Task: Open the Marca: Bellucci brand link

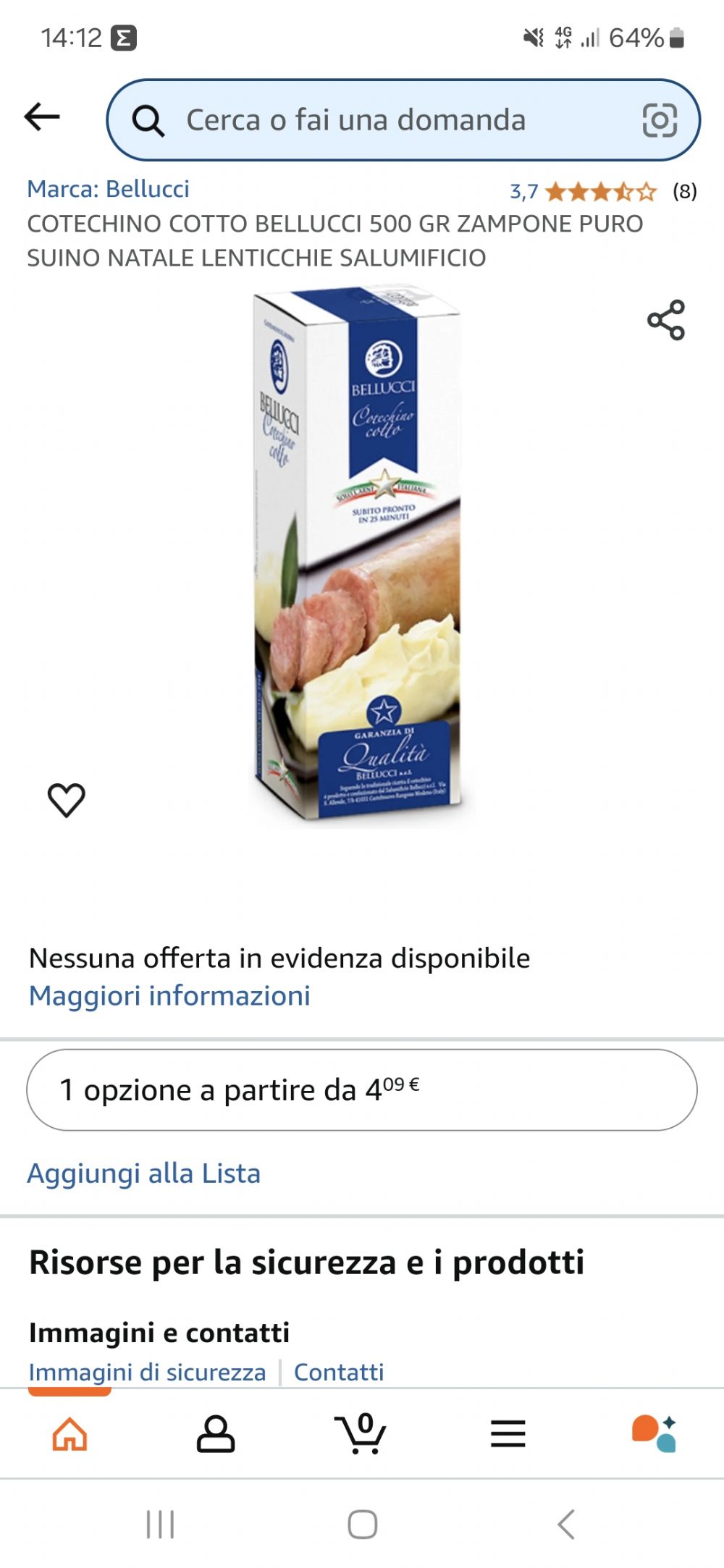Action: pyautogui.click(x=109, y=189)
